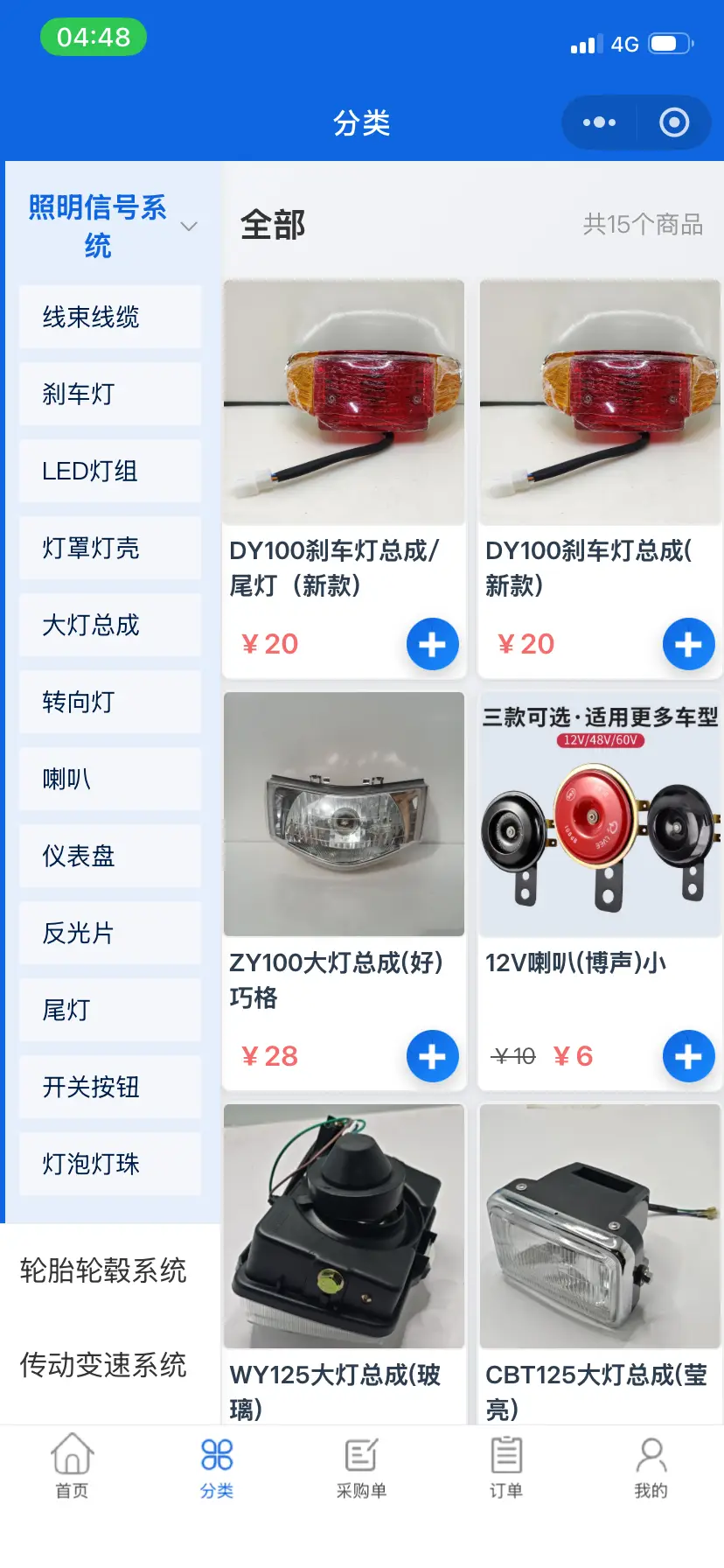Select the 刹车灯 subcategory
Image resolution: width=724 pixels, height=1568 pixels.
(x=110, y=394)
